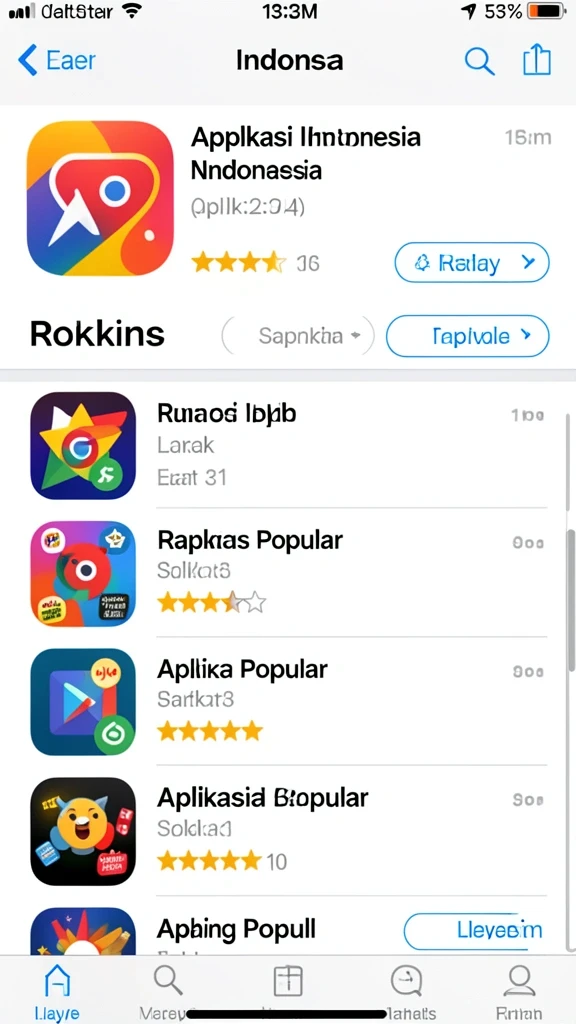Open the search magnifier in top bar
This screenshot has width=576, height=1024.
(x=479, y=61)
